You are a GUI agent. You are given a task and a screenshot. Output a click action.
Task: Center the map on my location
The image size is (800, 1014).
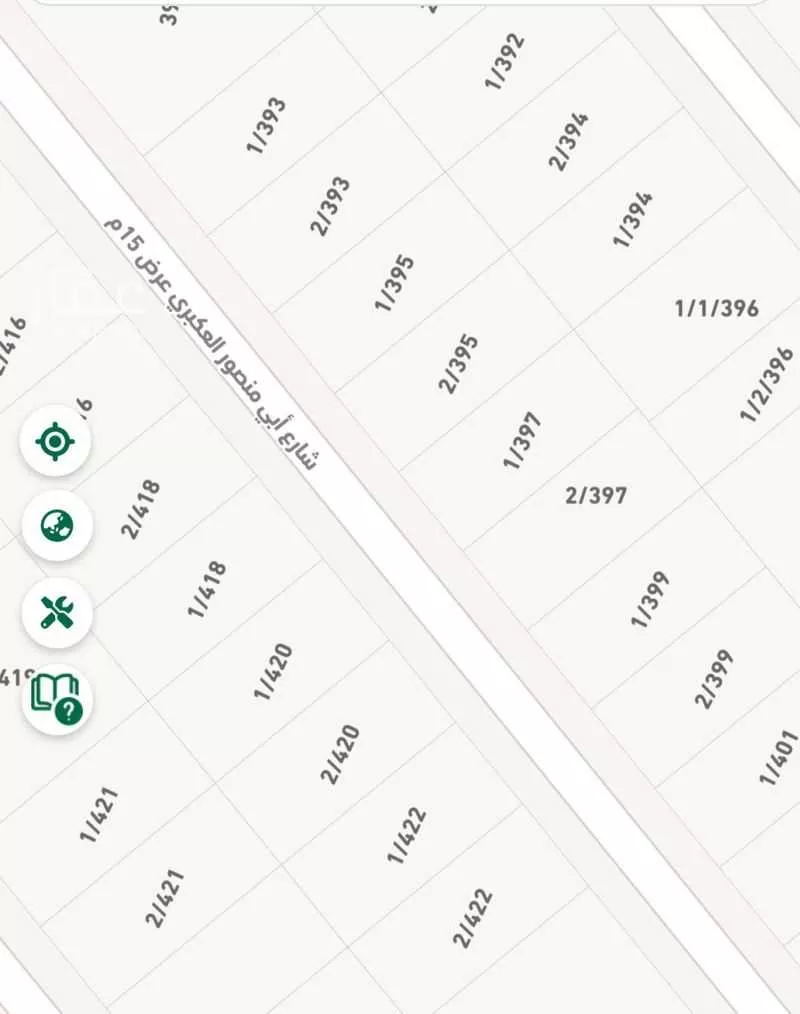tap(55, 441)
